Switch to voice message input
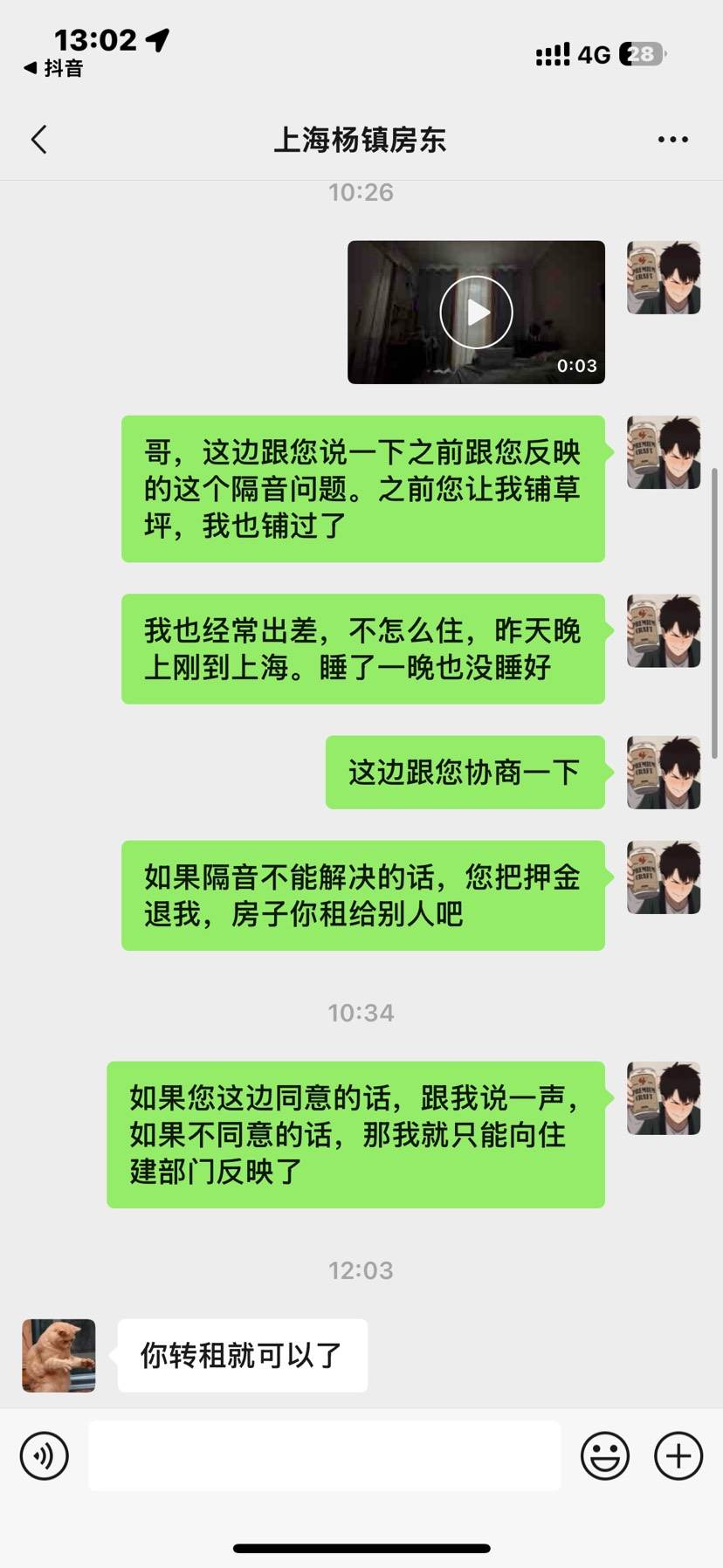 point(45,1455)
